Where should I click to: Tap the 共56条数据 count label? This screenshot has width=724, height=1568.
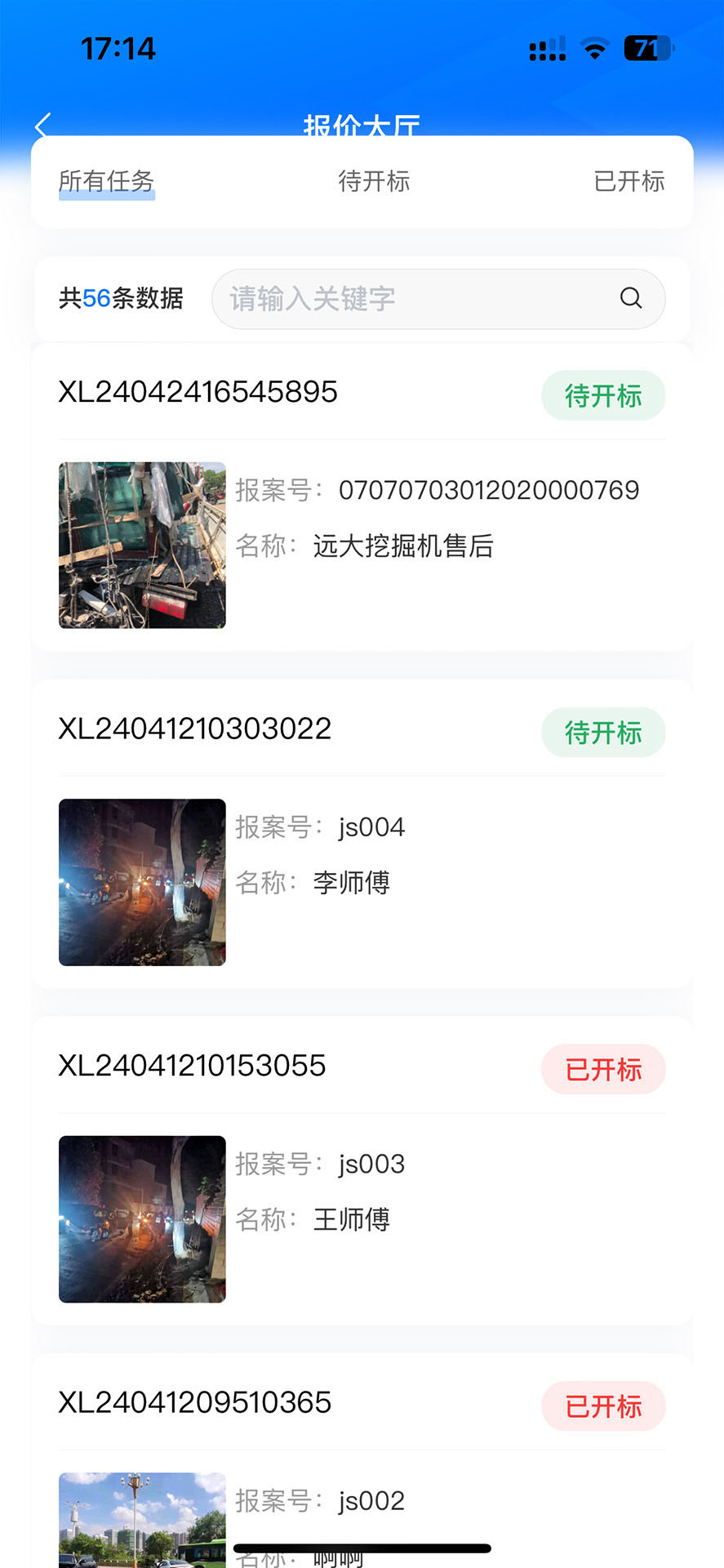click(121, 299)
